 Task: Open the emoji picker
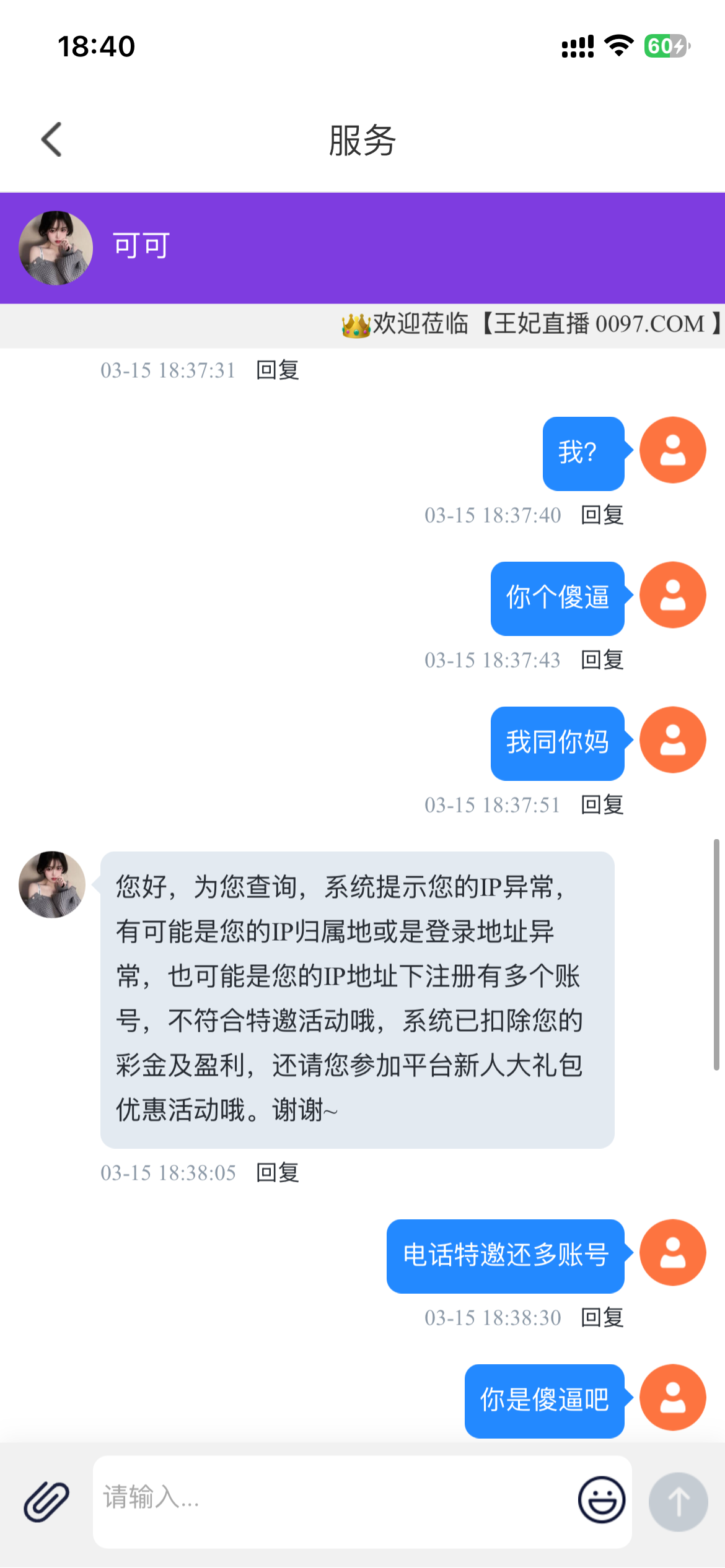[601, 1499]
